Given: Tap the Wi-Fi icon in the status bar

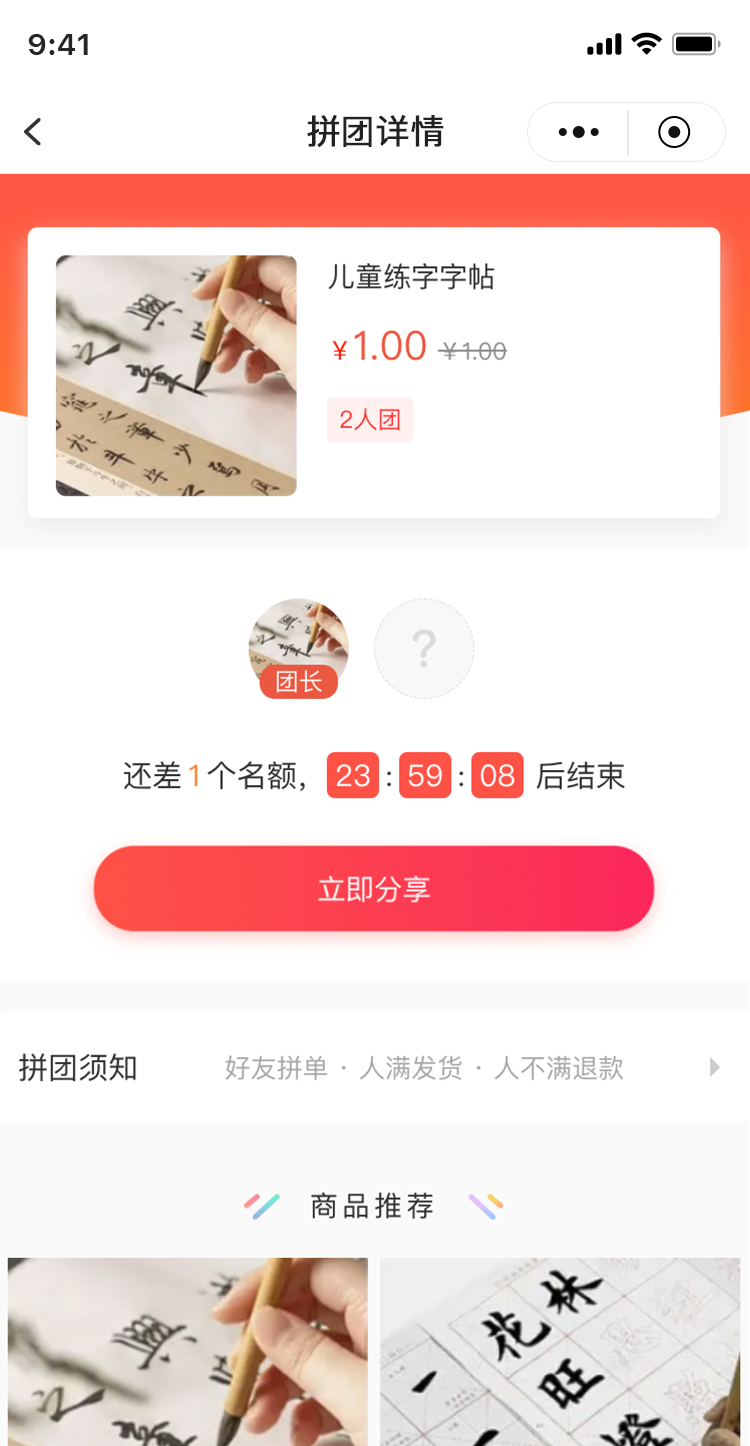Looking at the screenshot, I should point(646,43).
